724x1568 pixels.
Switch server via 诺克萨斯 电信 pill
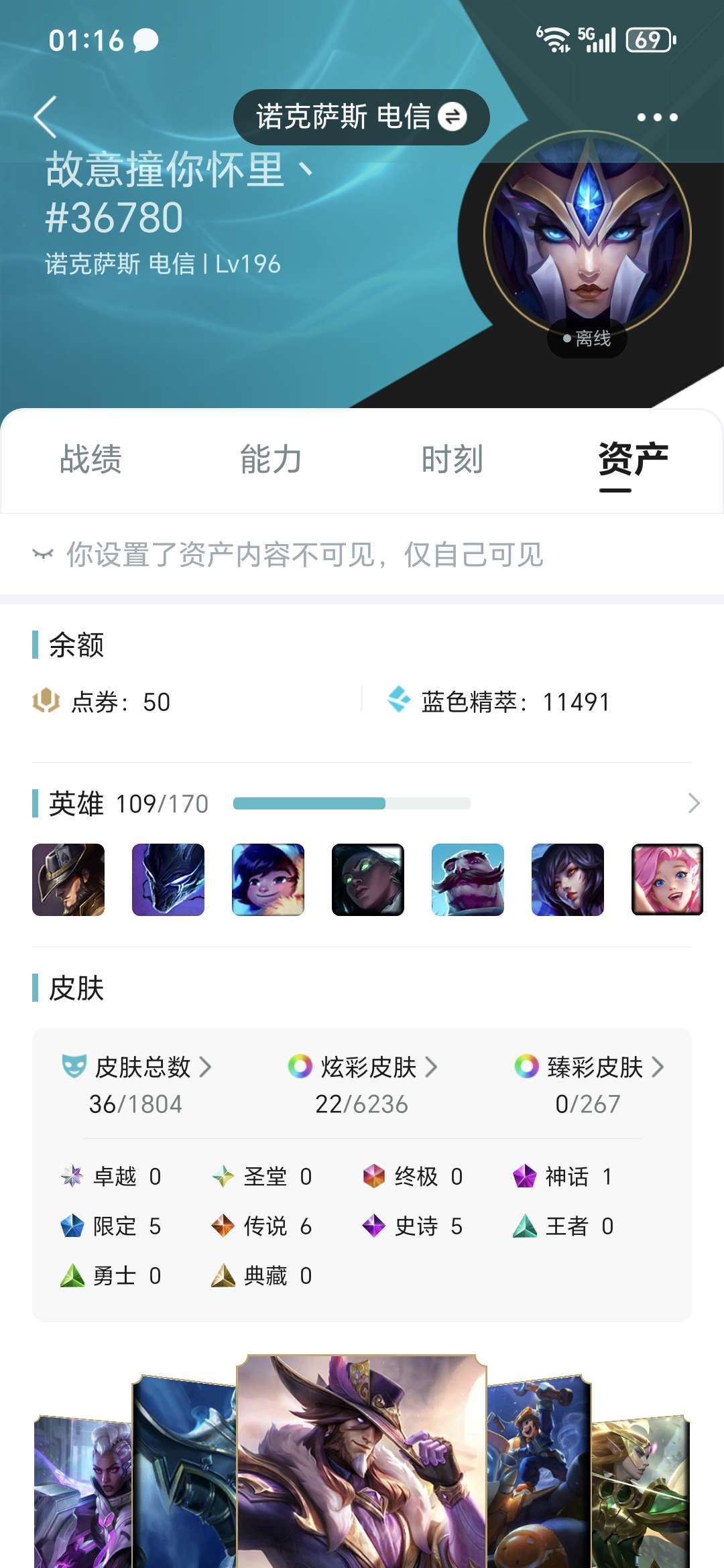coord(361,117)
